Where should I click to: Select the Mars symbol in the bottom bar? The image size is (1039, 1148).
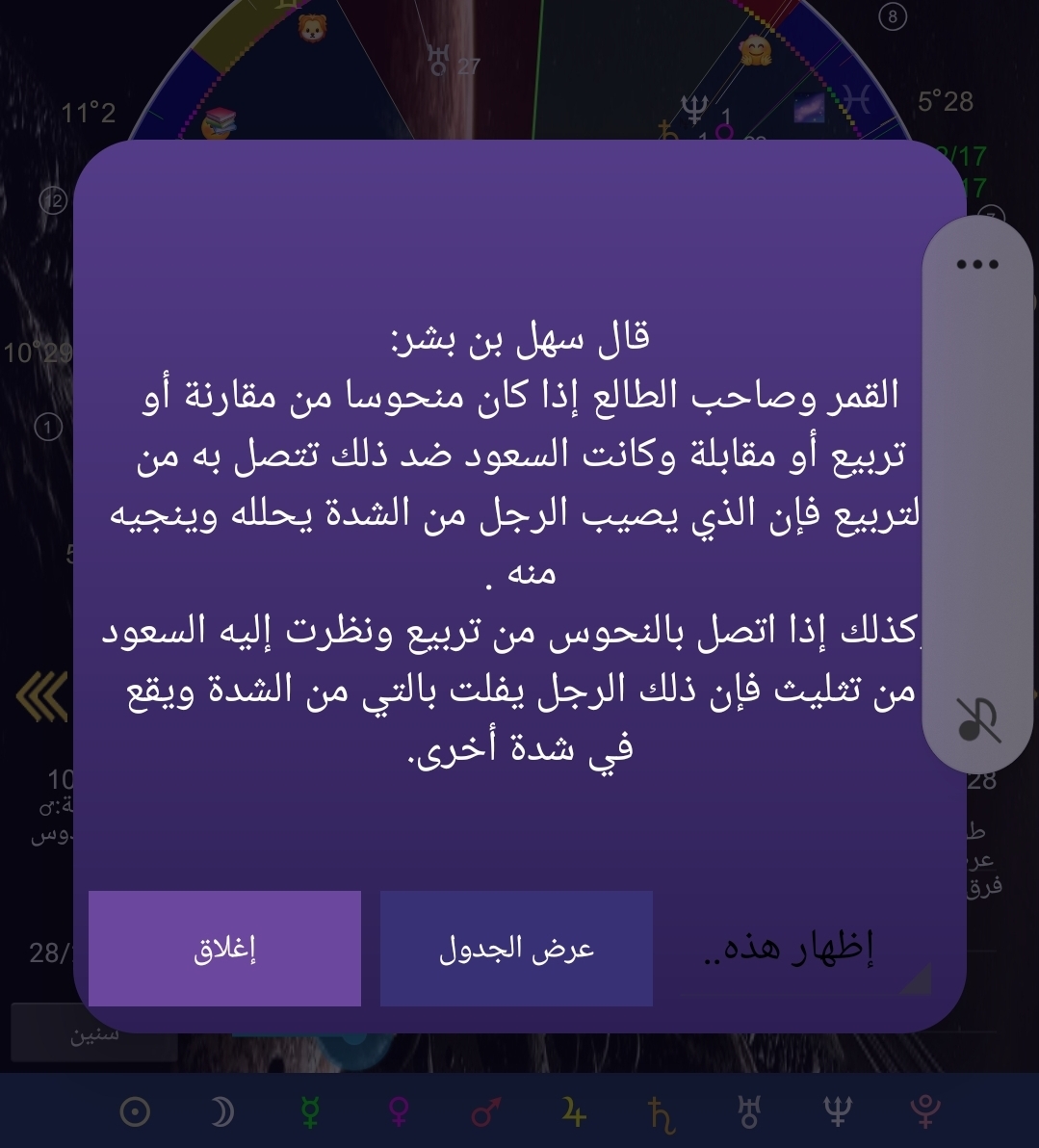(x=486, y=1114)
